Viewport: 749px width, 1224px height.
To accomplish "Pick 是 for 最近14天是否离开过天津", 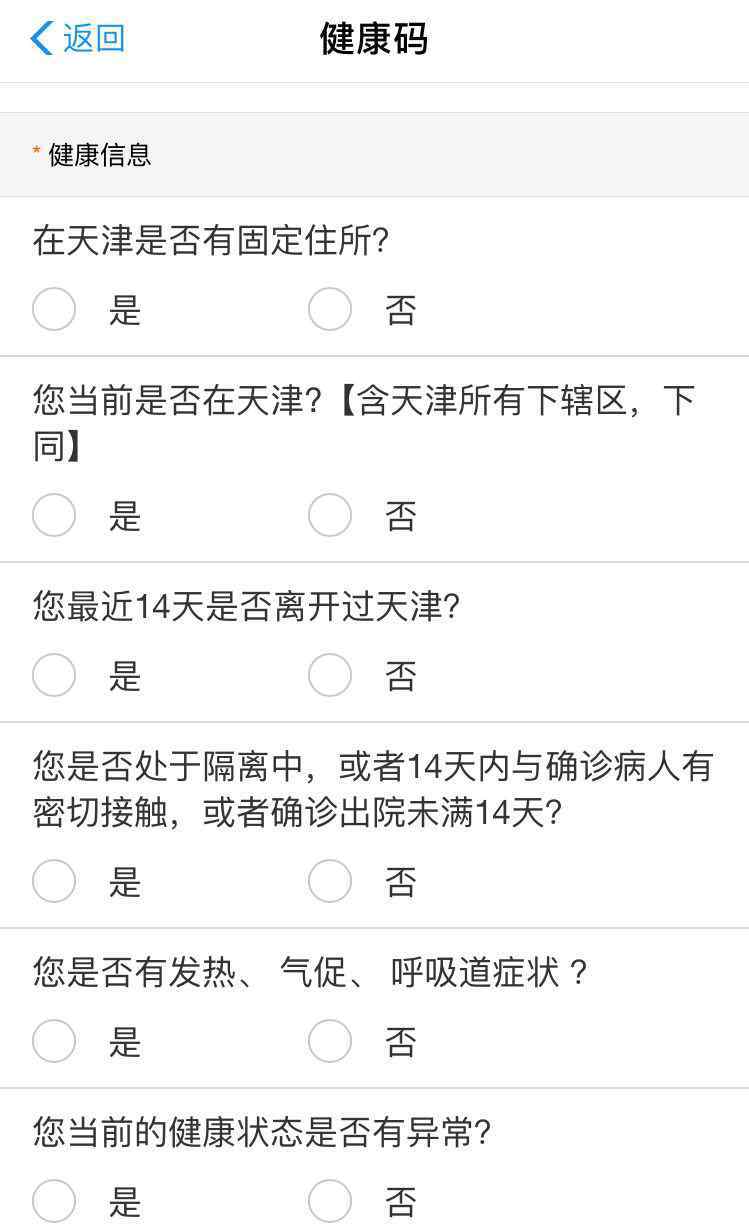I will click(54, 675).
